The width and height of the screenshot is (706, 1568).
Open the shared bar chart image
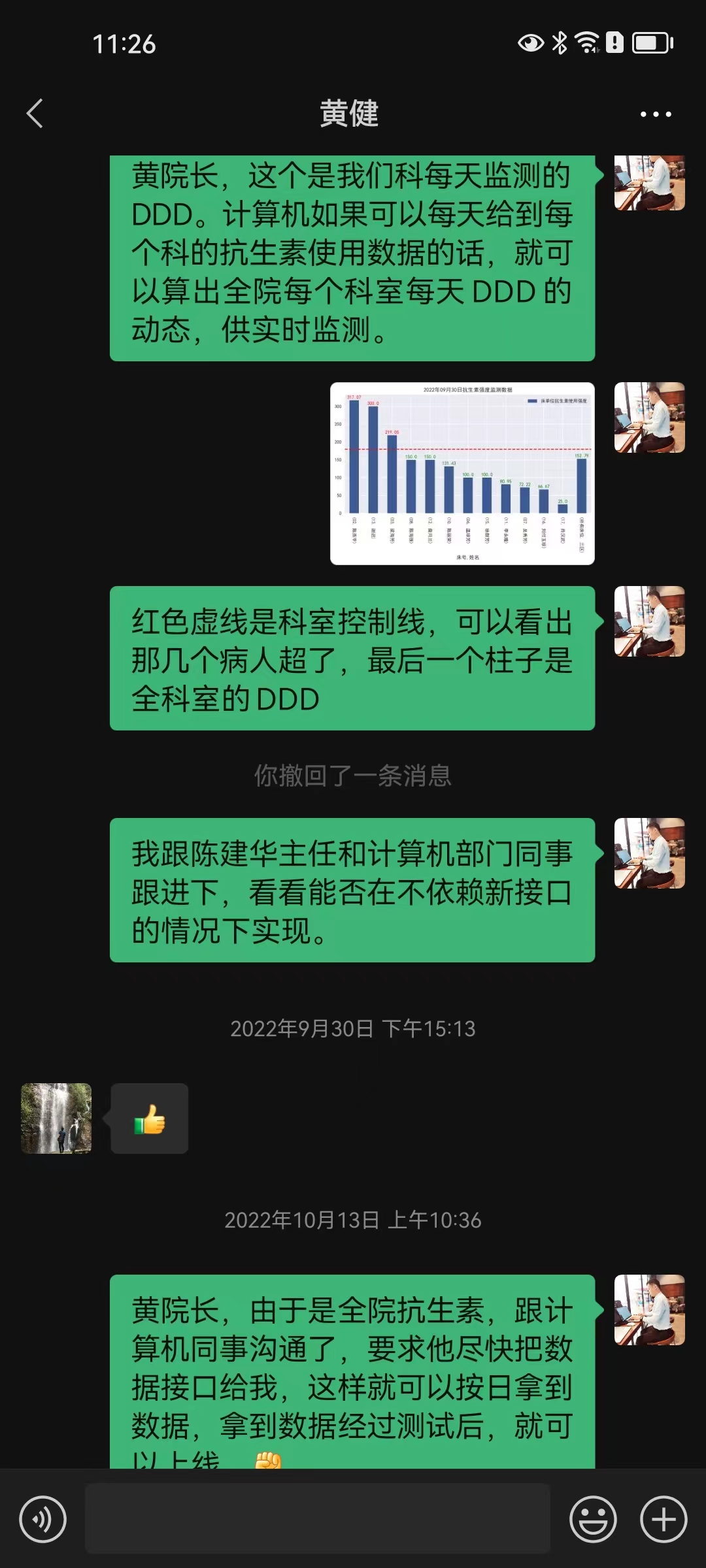click(462, 474)
